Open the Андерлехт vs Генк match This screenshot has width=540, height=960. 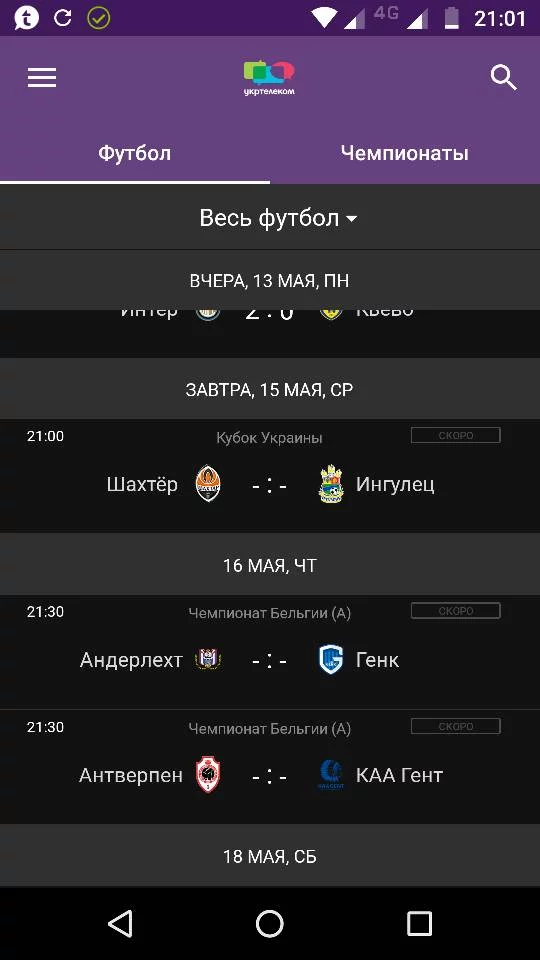(x=270, y=652)
